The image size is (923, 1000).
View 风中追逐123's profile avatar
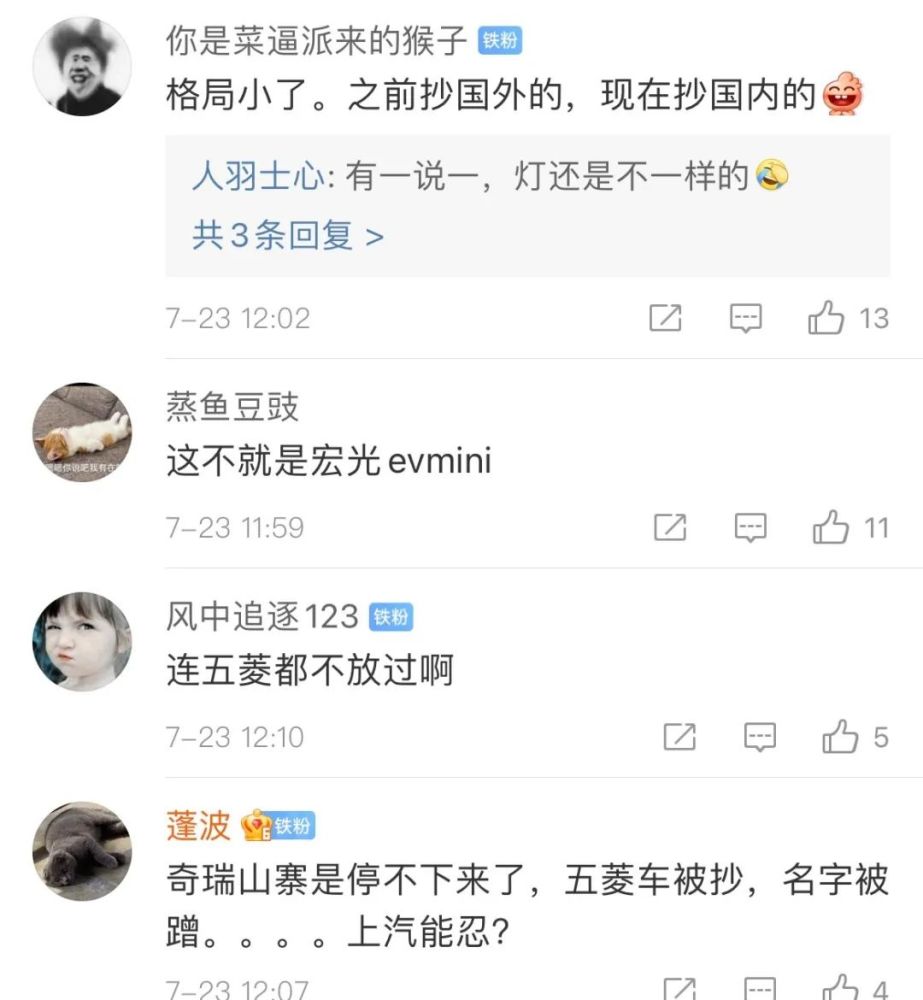[x=82, y=641]
